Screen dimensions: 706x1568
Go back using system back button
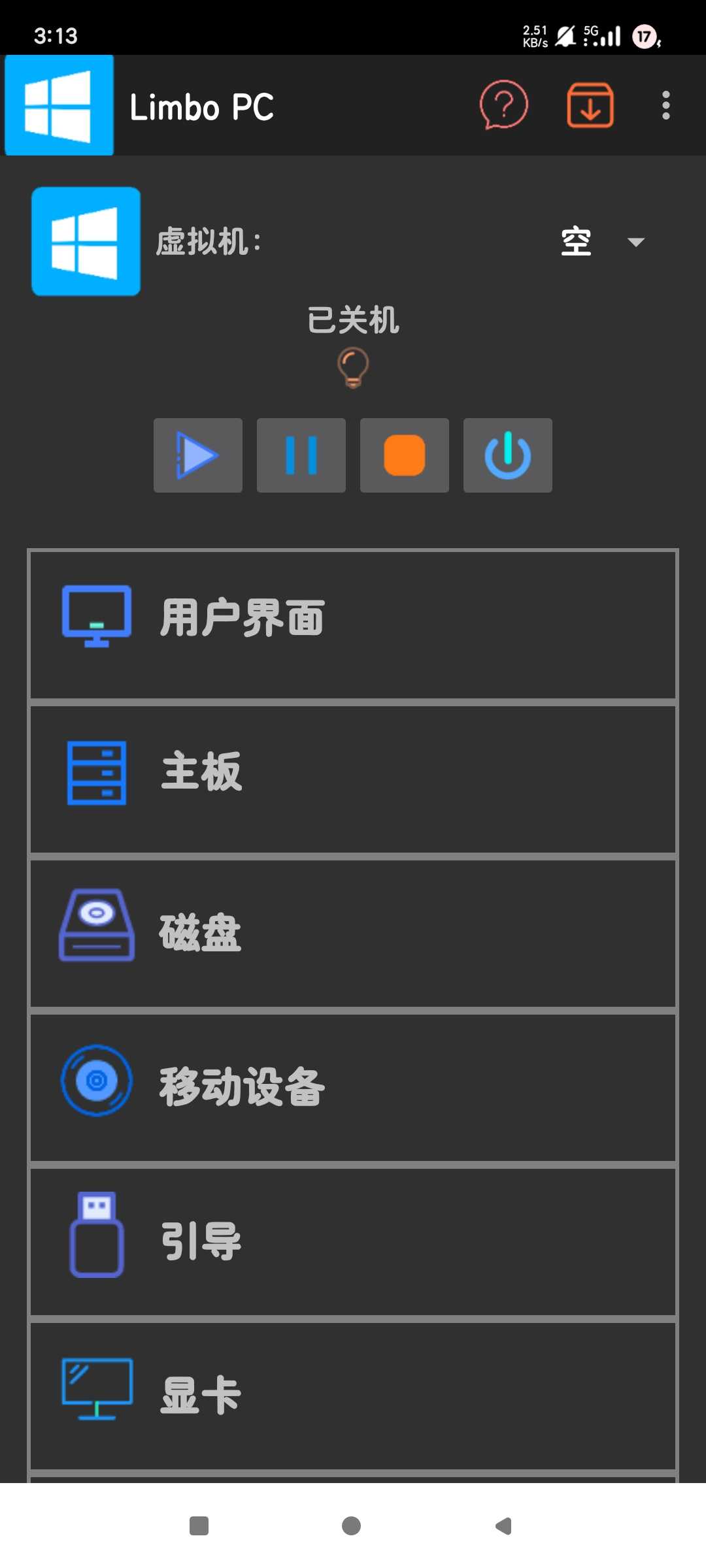(503, 1526)
